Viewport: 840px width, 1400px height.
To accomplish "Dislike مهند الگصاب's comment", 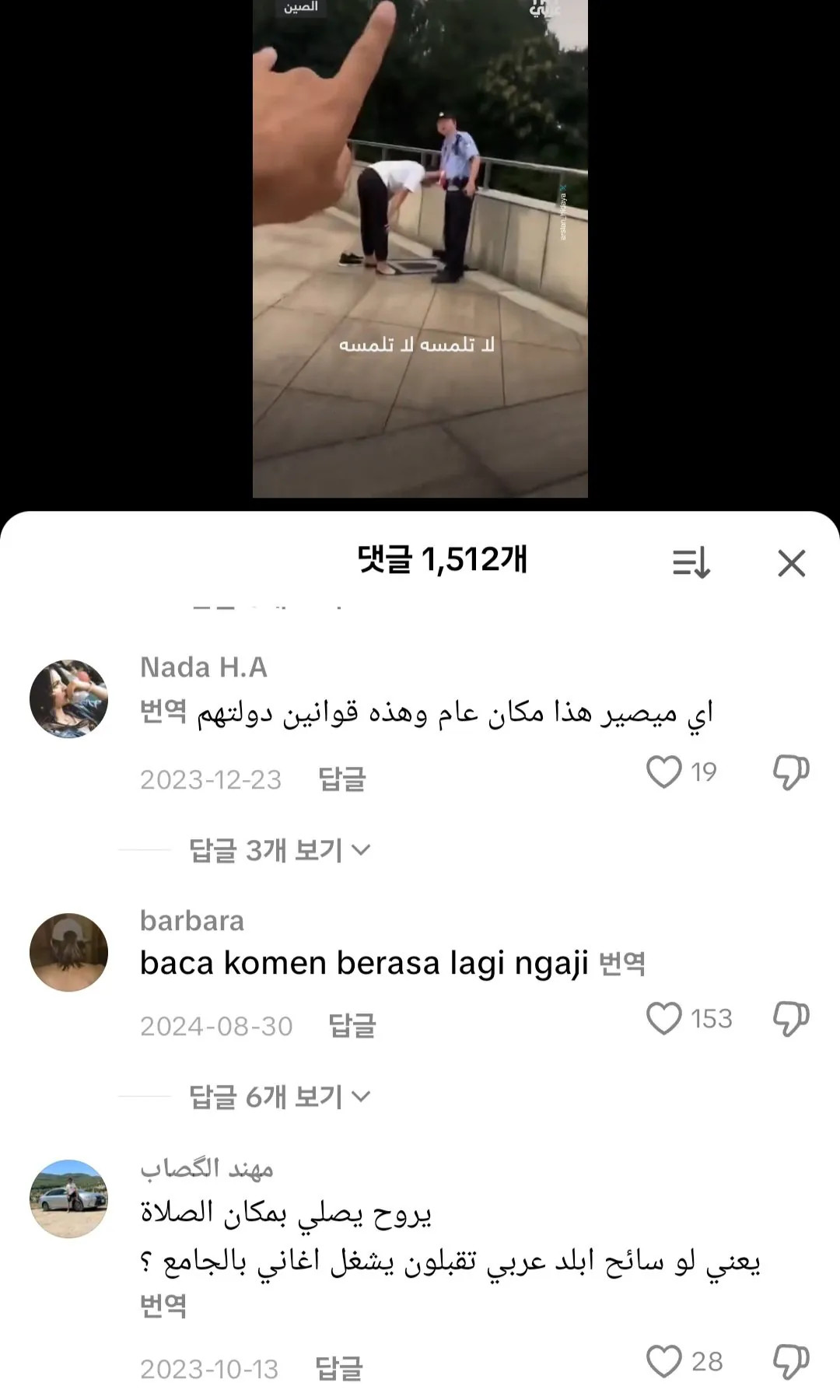I will point(790,1362).
